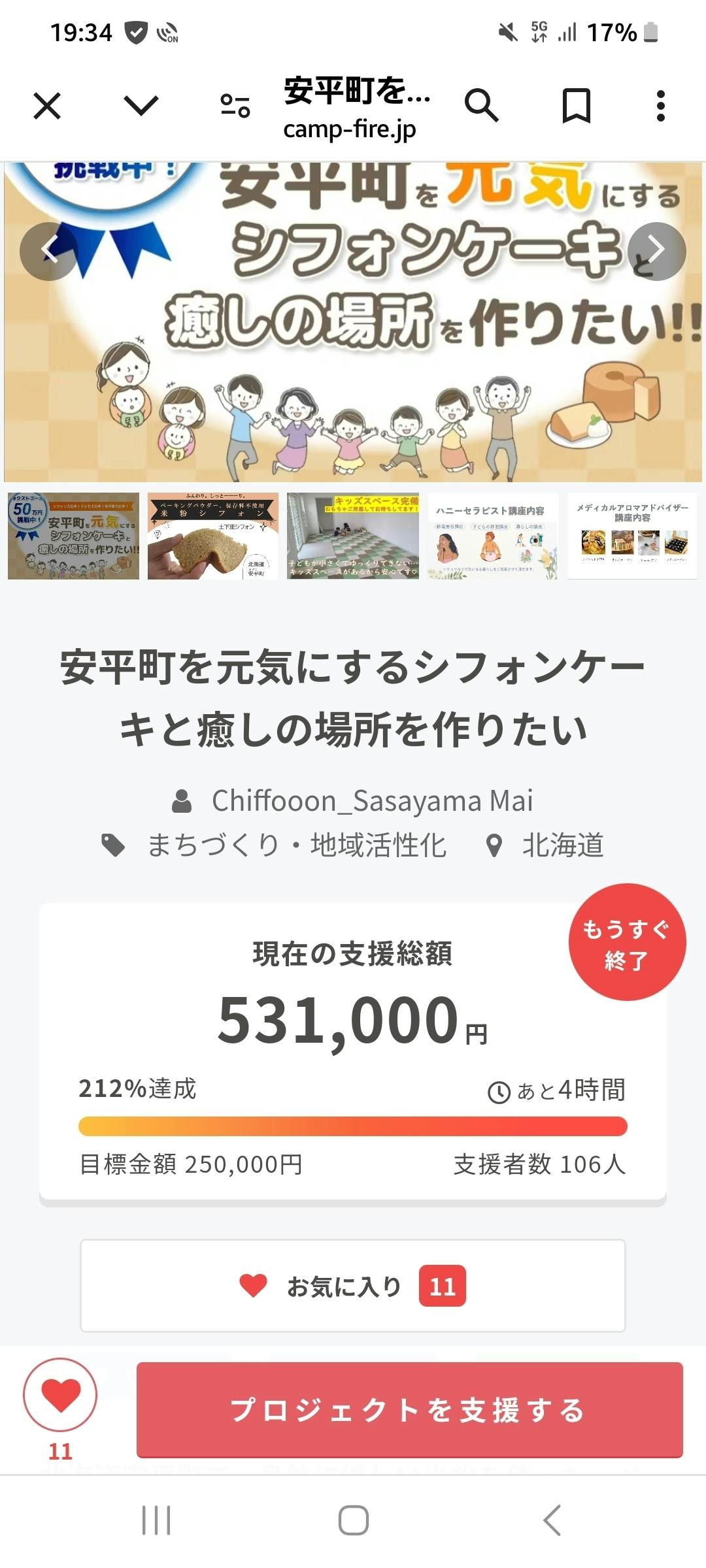Select the kids space room thumbnail
The image size is (706, 1568).
[353, 536]
